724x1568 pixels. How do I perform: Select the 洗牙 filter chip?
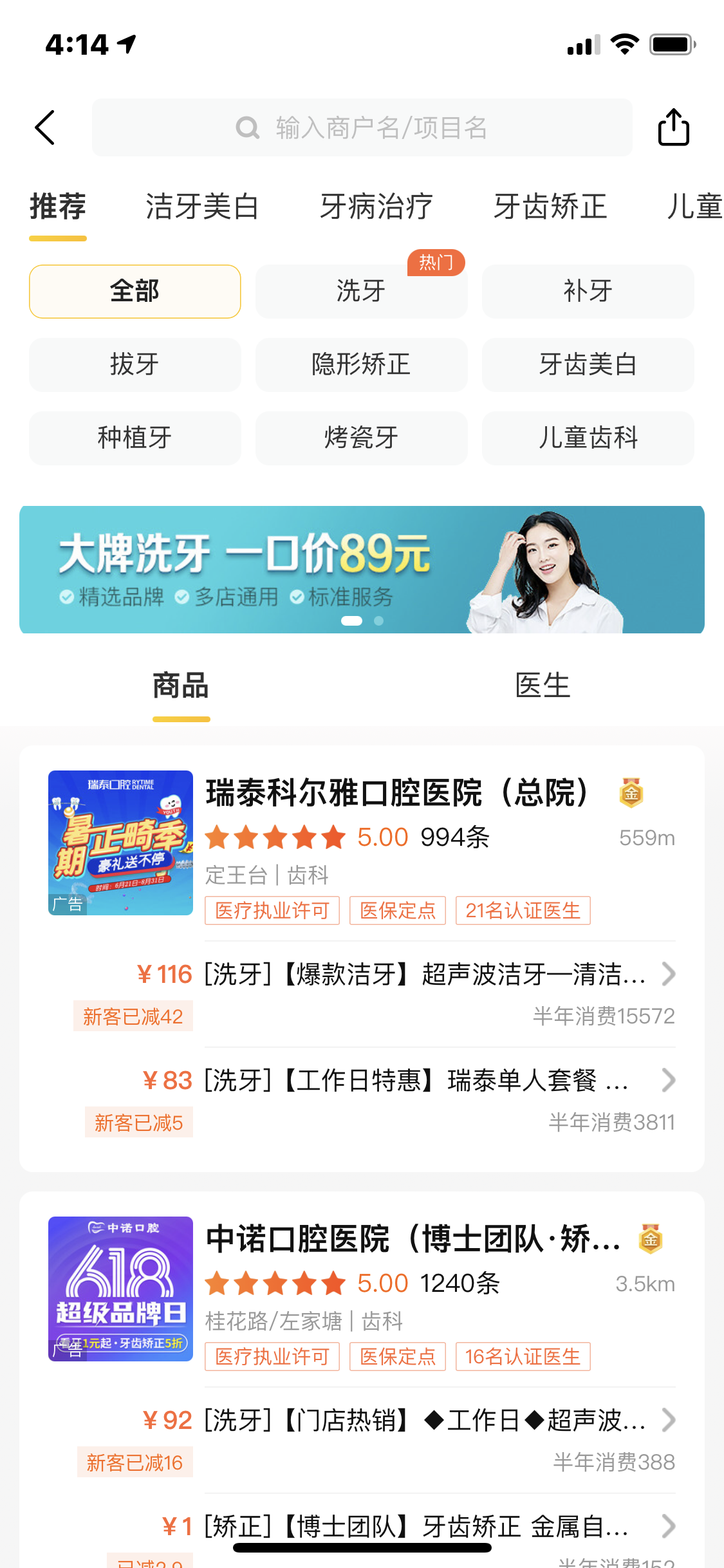361,291
